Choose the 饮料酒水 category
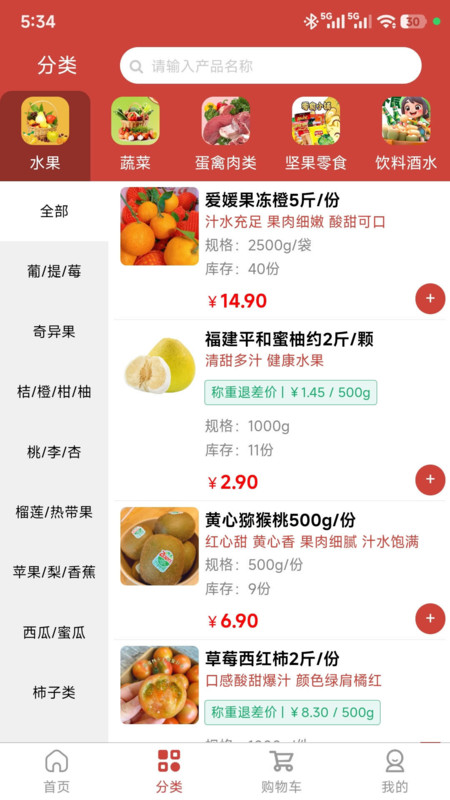 click(x=406, y=135)
